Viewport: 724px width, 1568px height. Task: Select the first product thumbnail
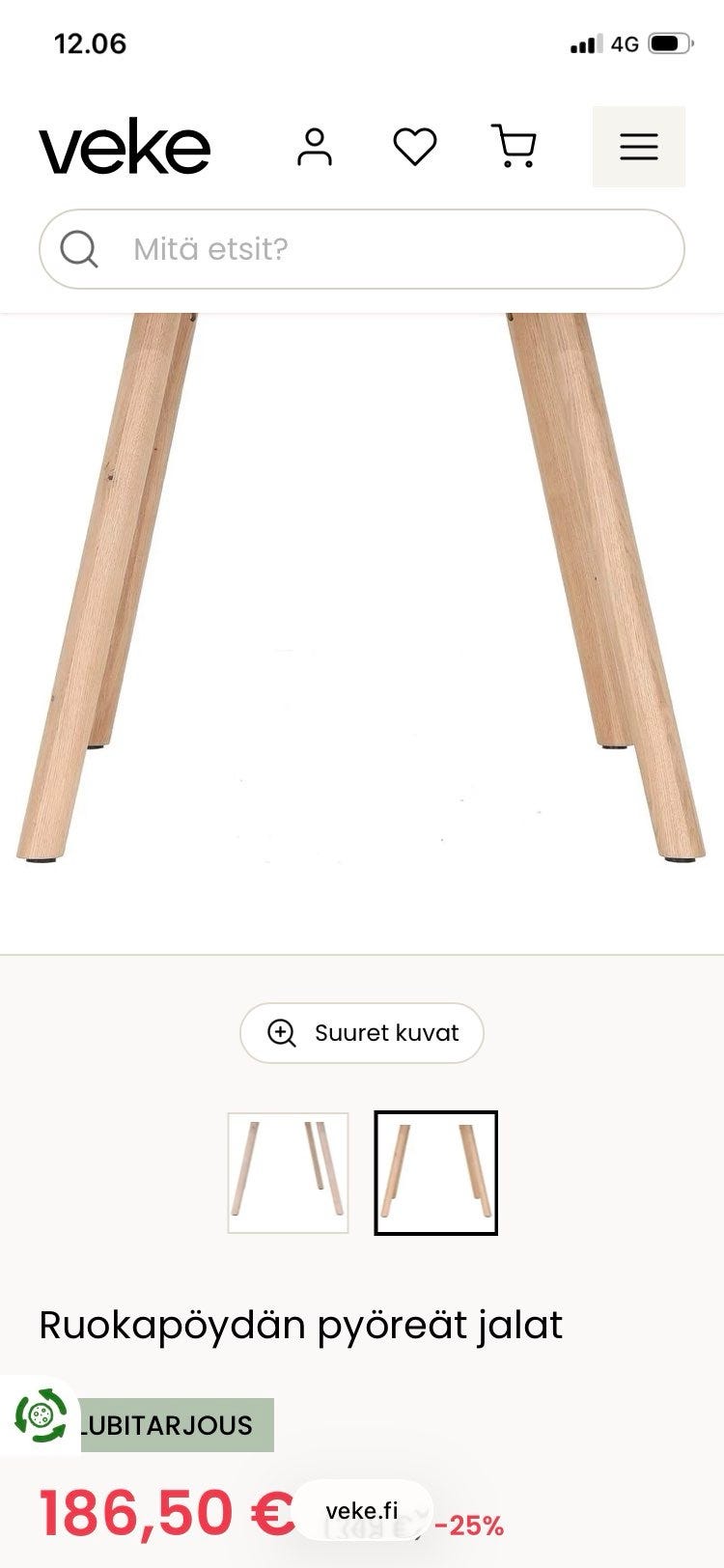click(288, 1173)
